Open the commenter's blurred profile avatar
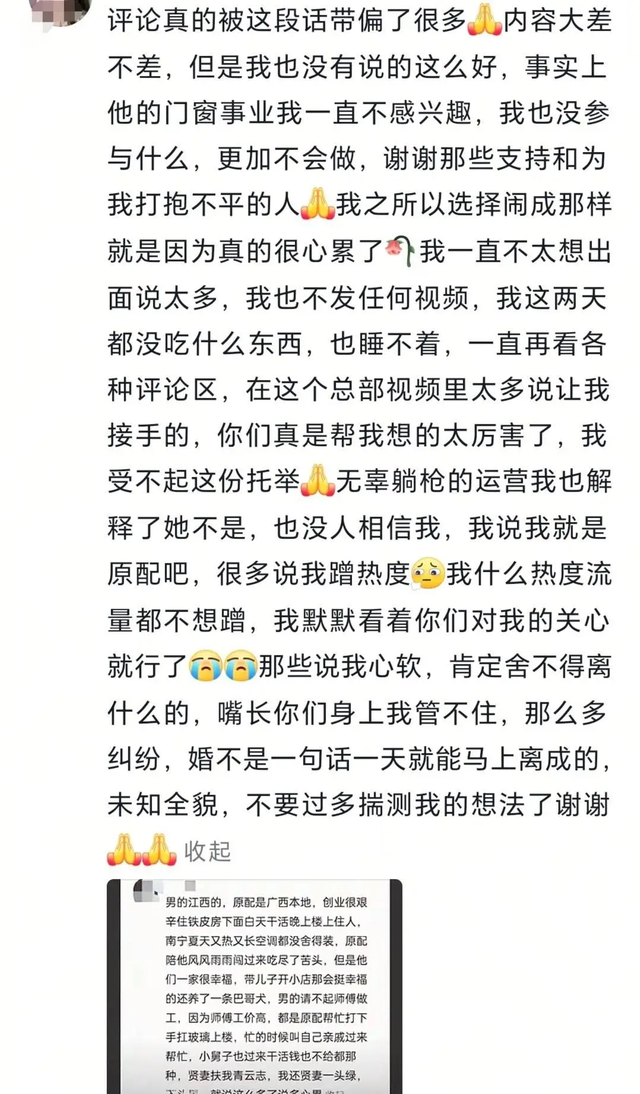The image size is (640, 1094). pyautogui.click(x=61, y=10)
